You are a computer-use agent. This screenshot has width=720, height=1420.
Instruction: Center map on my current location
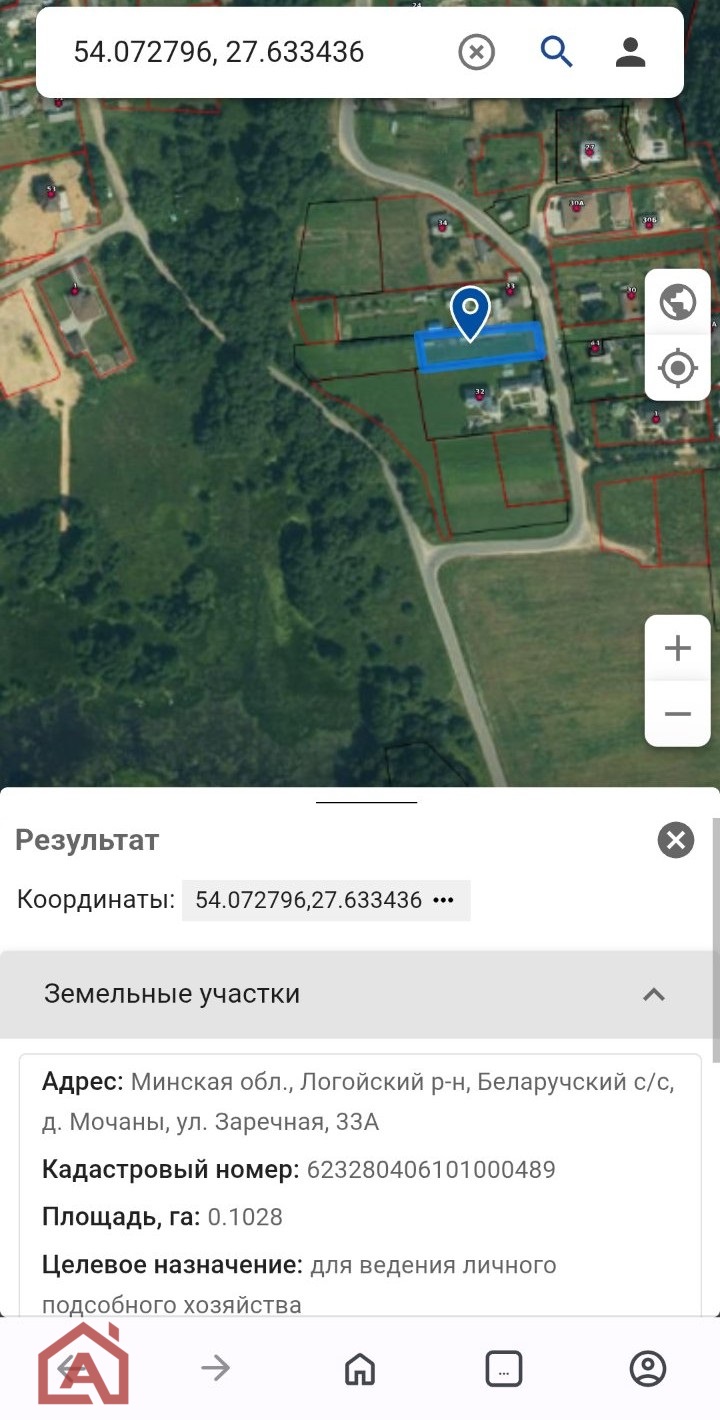pos(677,369)
